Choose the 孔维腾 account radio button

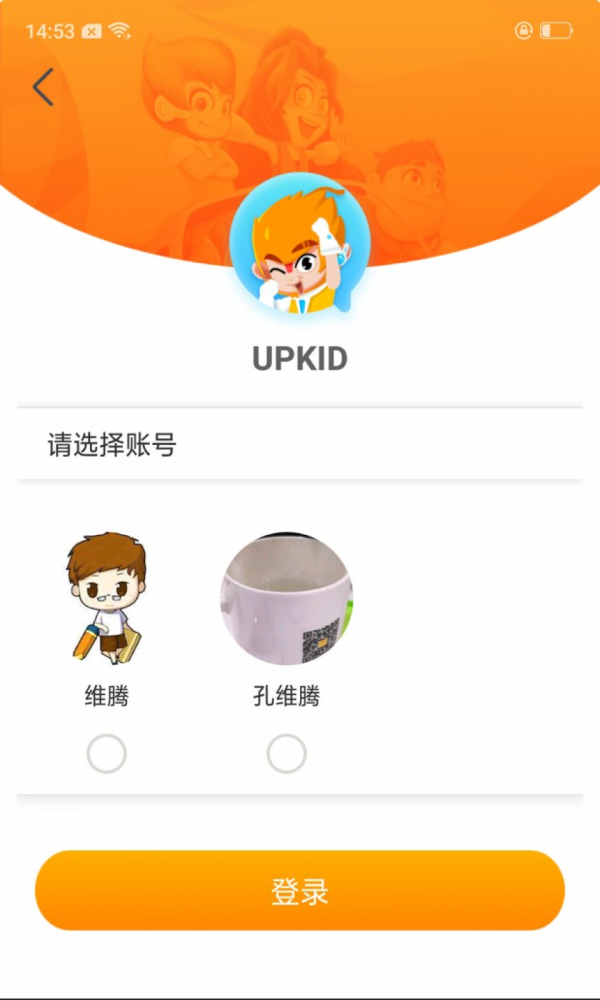click(x=286, y=754)
